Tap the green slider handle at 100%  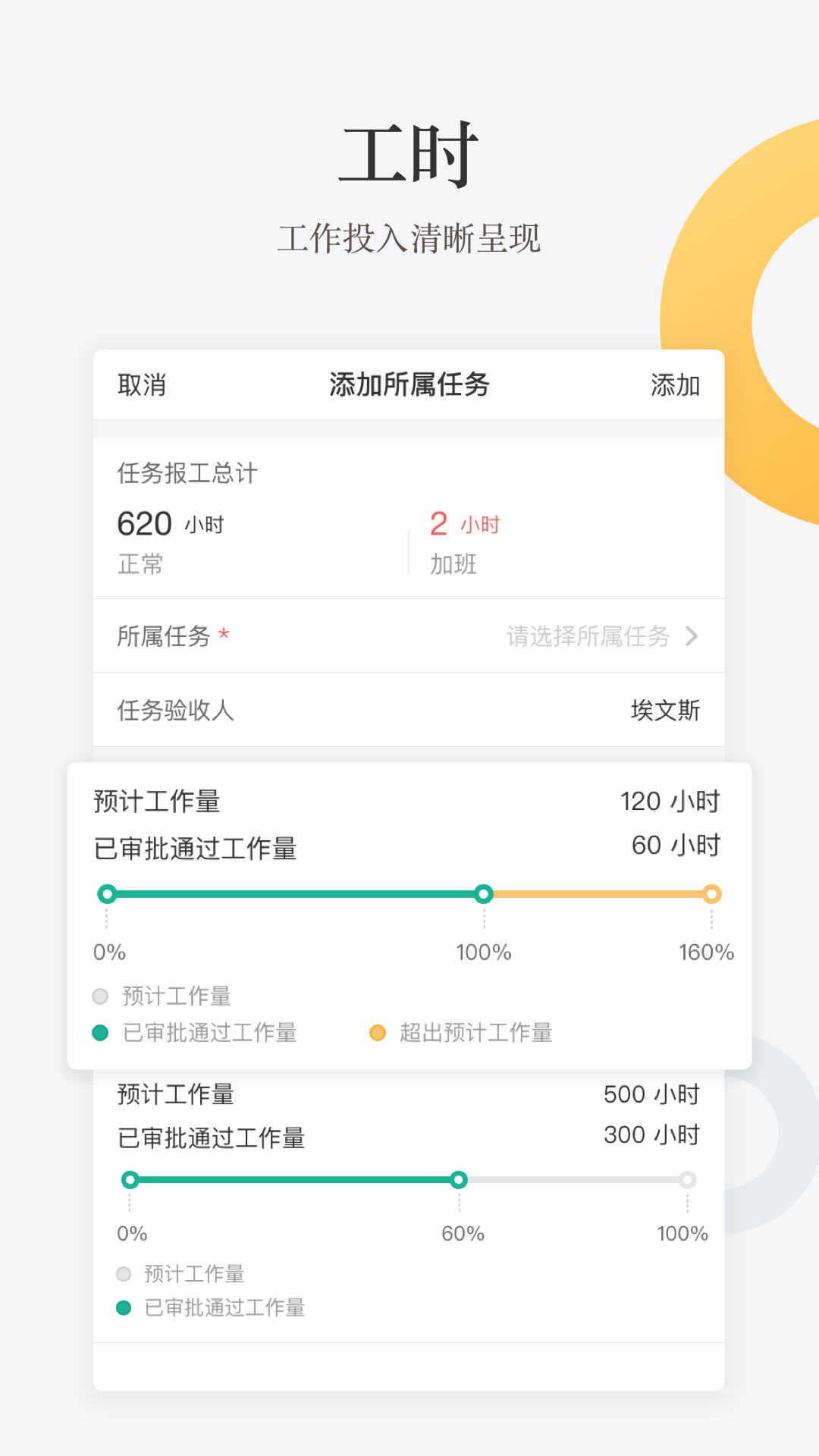coord(484,895)
